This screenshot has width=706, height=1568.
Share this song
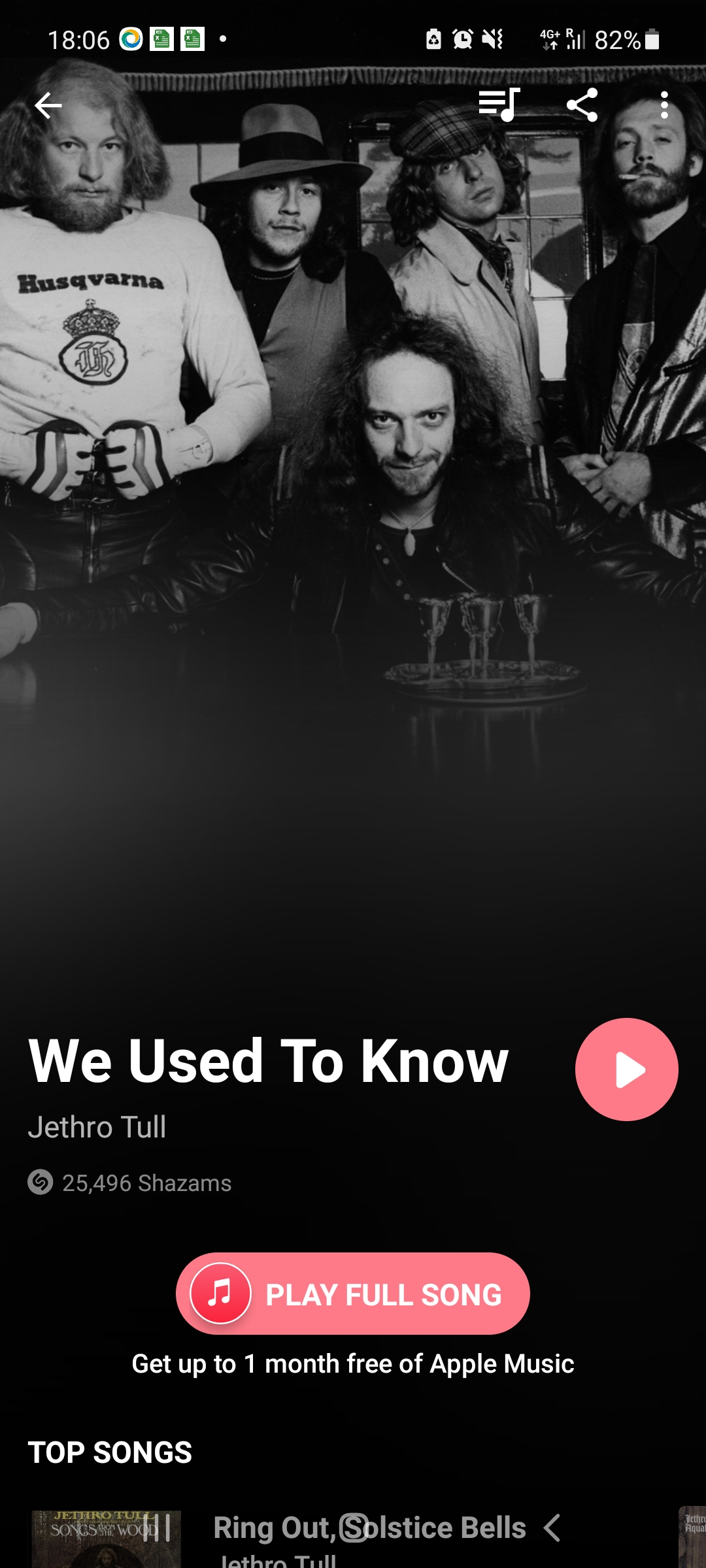point(582,105)
